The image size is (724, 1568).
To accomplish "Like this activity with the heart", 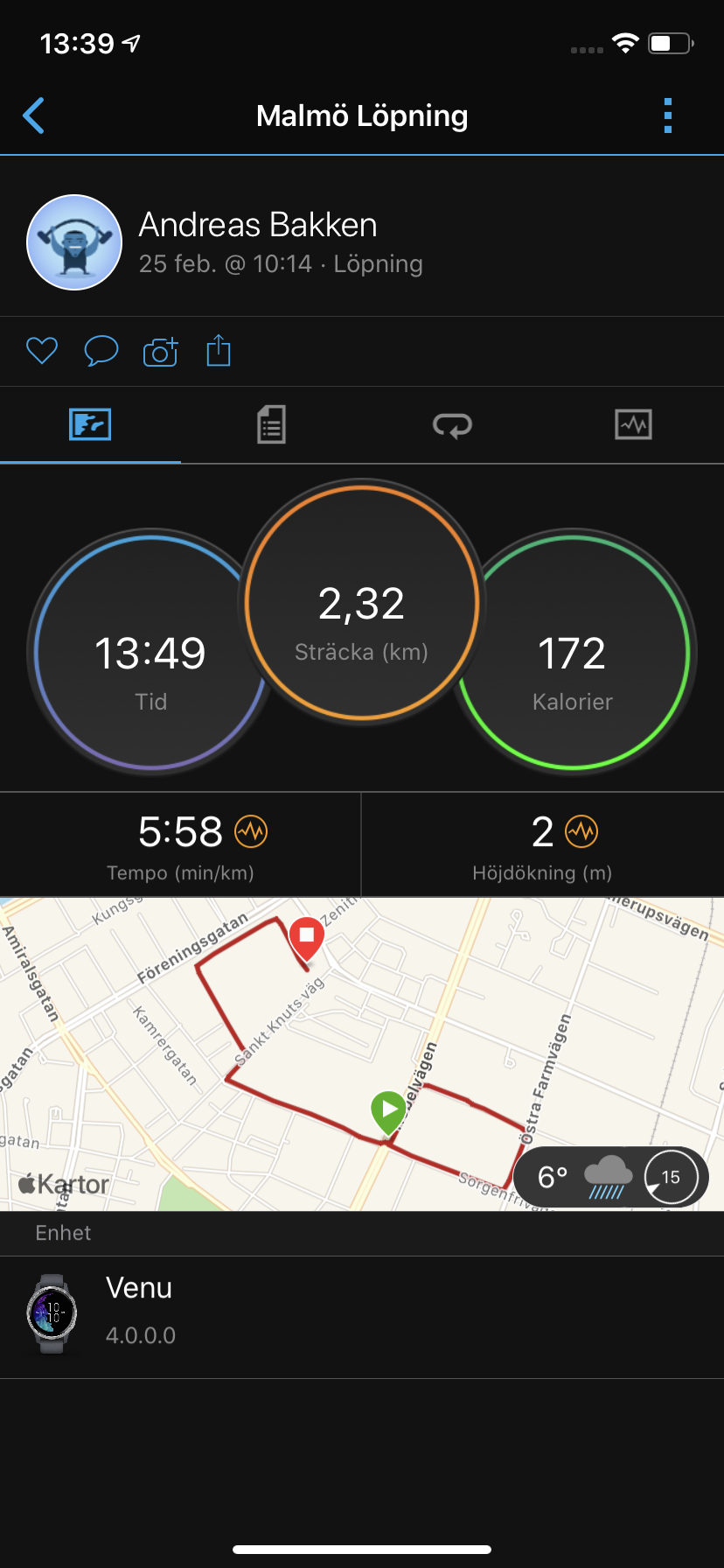I will tap(41, 351).
